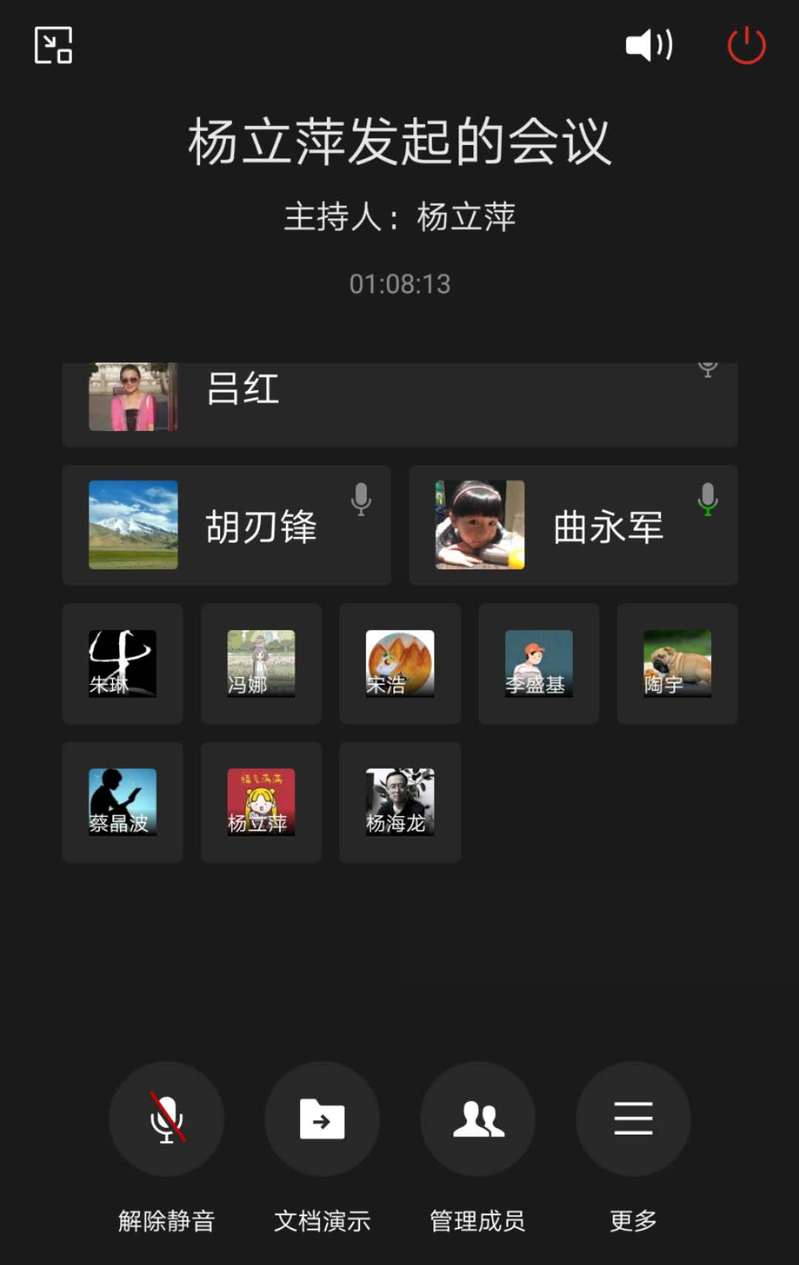Select participant 曲永军

[x=573, y=525]
